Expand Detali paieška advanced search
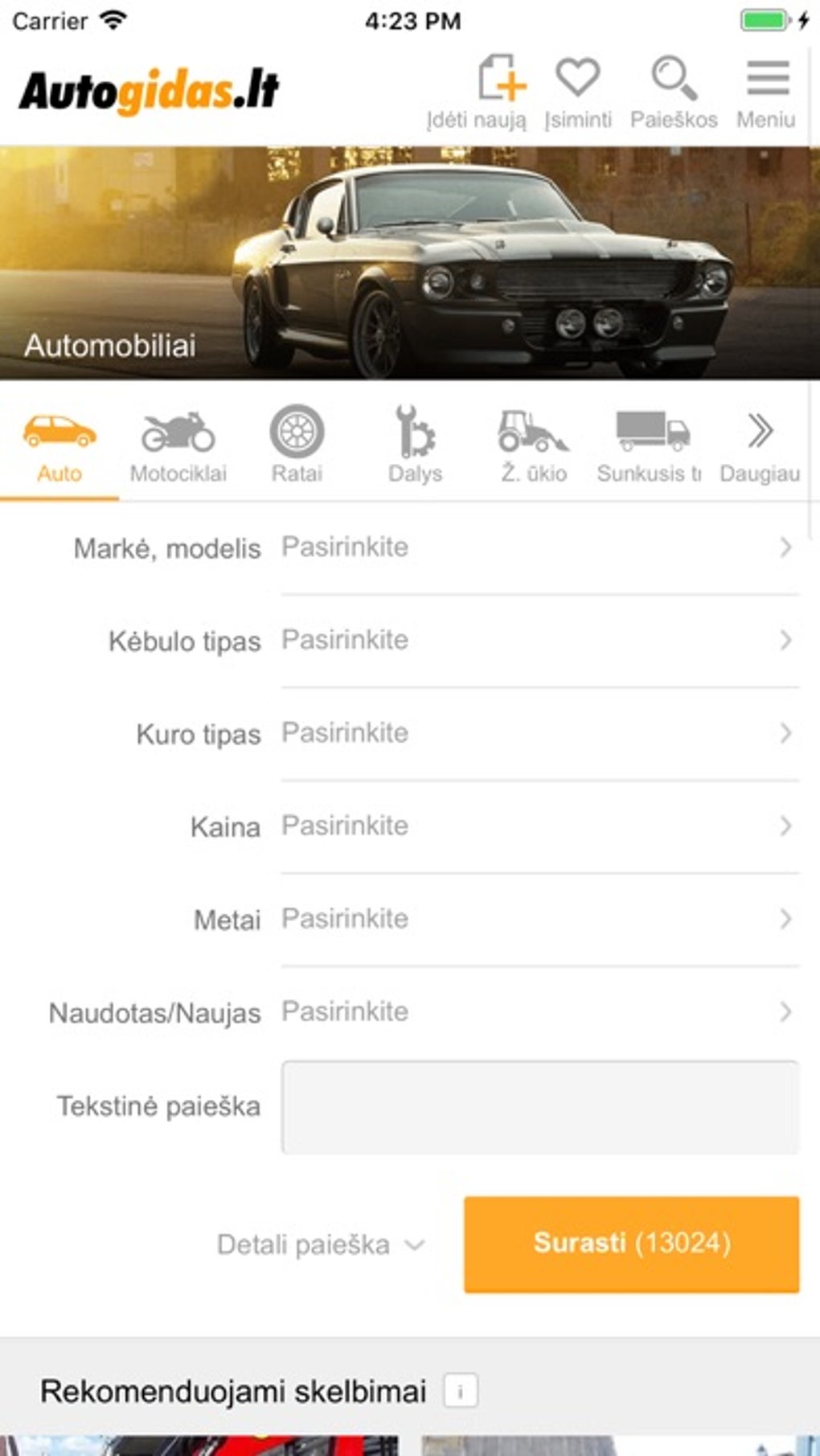This screenshot has height=1456, width=820. (x=320, y=1245)
